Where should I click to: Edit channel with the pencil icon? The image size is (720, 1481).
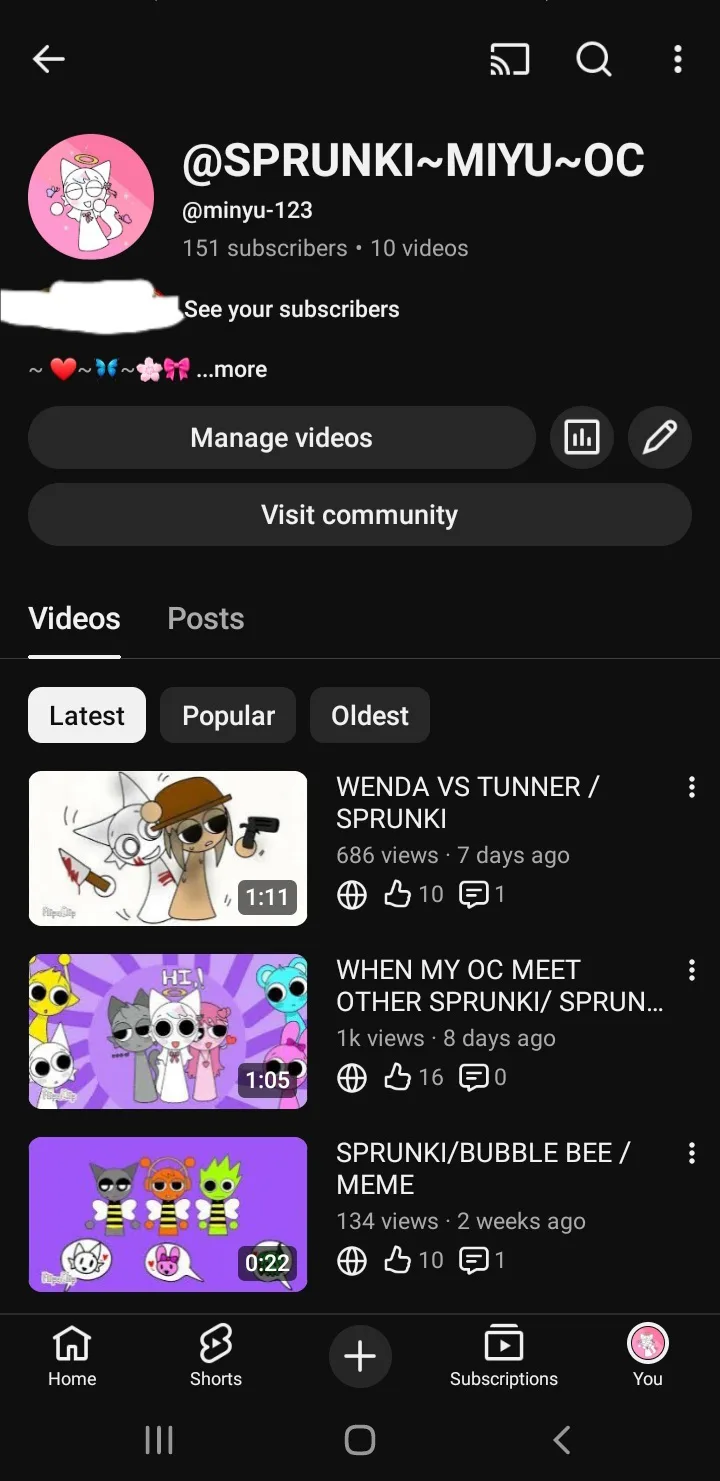(x=659, y=438)
